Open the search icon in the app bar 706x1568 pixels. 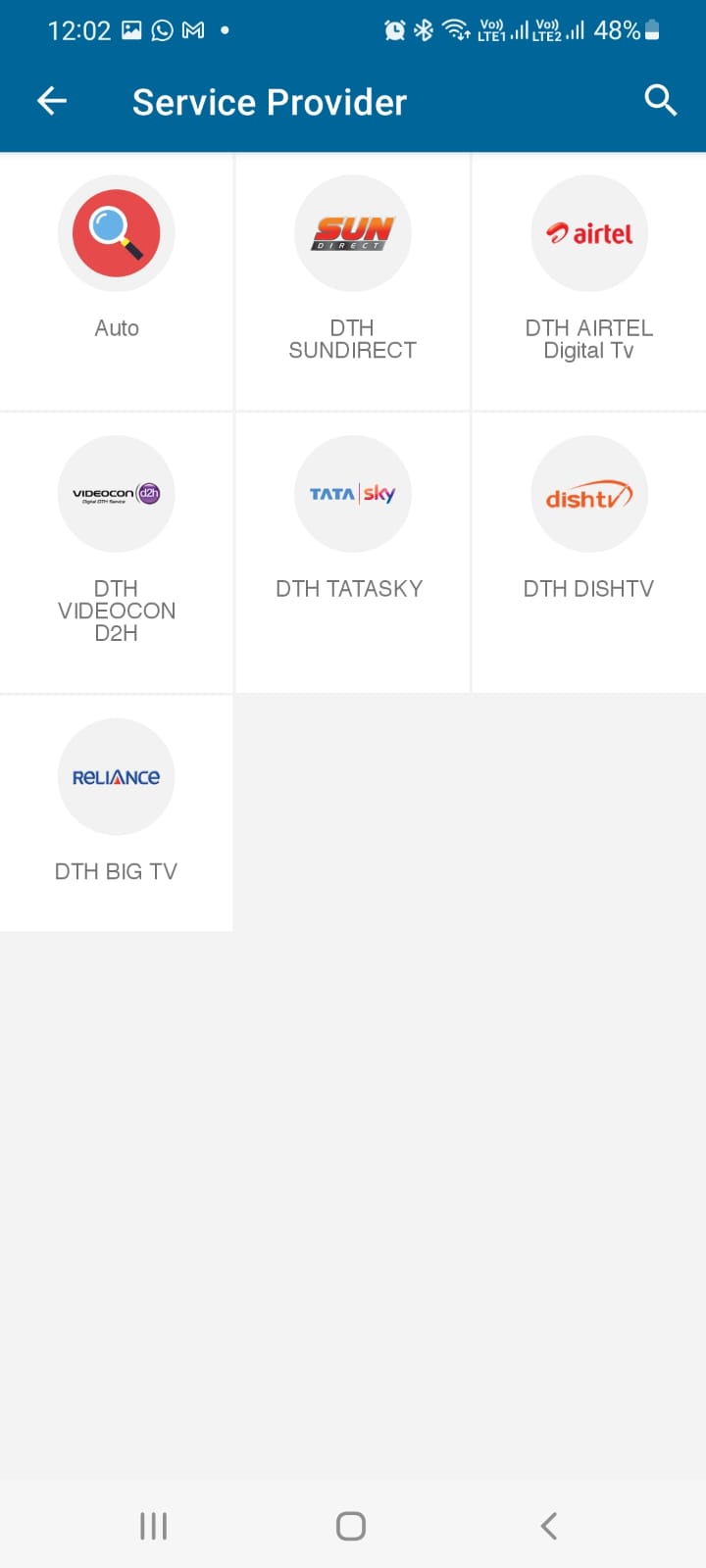point(660,100)
